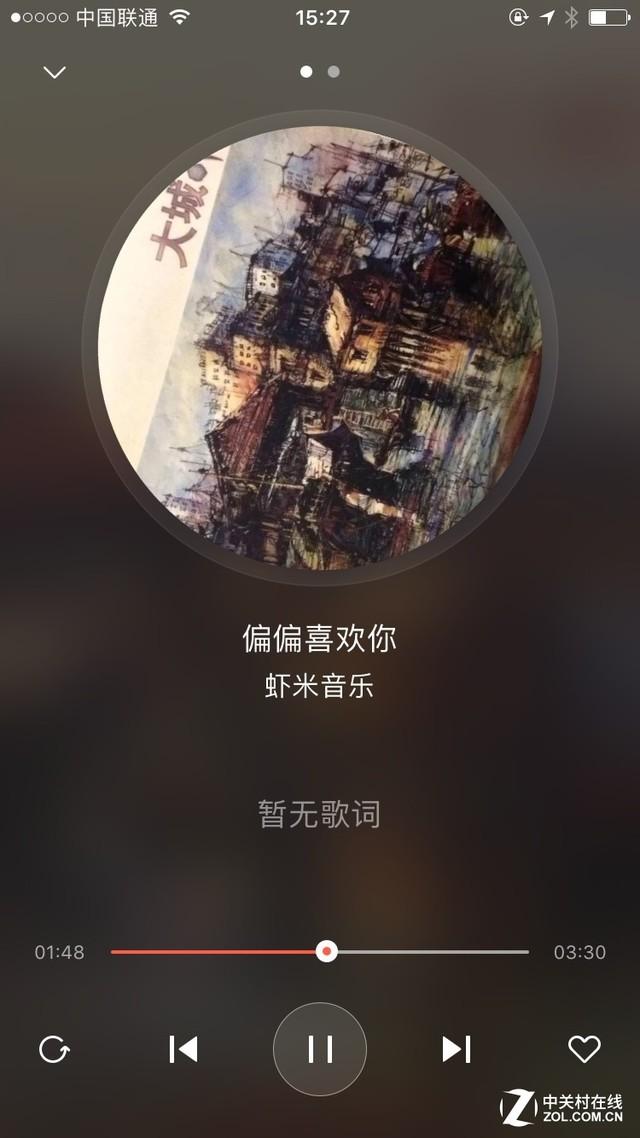
Task: Tap the playback progress slider handle
Action: tap(327, 951)
